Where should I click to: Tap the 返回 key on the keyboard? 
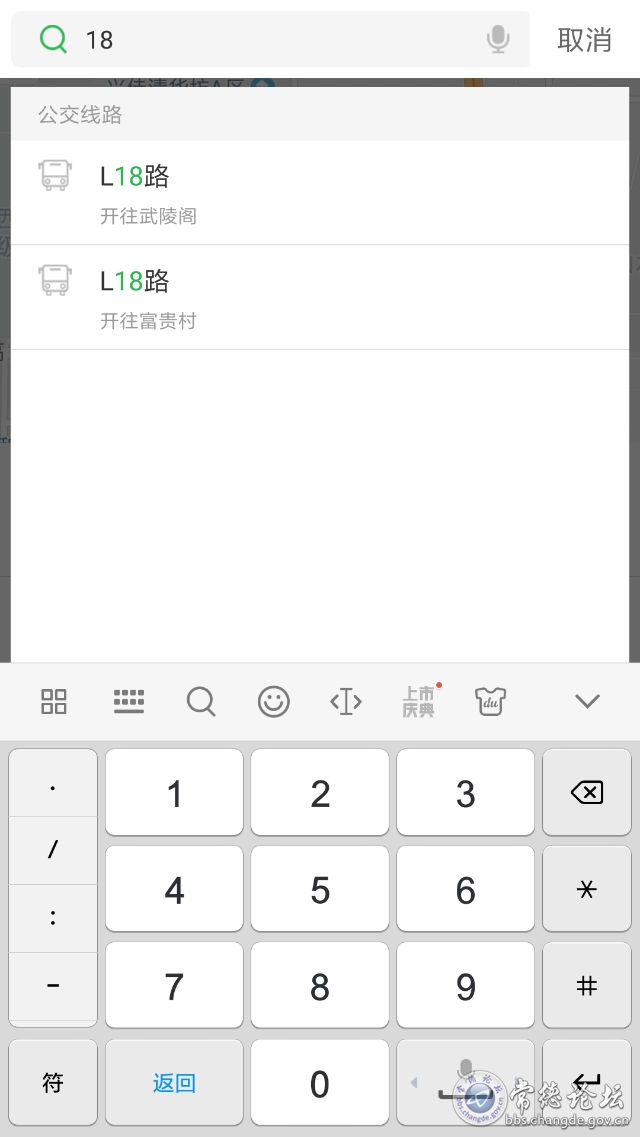click(x=174, y=1082)
